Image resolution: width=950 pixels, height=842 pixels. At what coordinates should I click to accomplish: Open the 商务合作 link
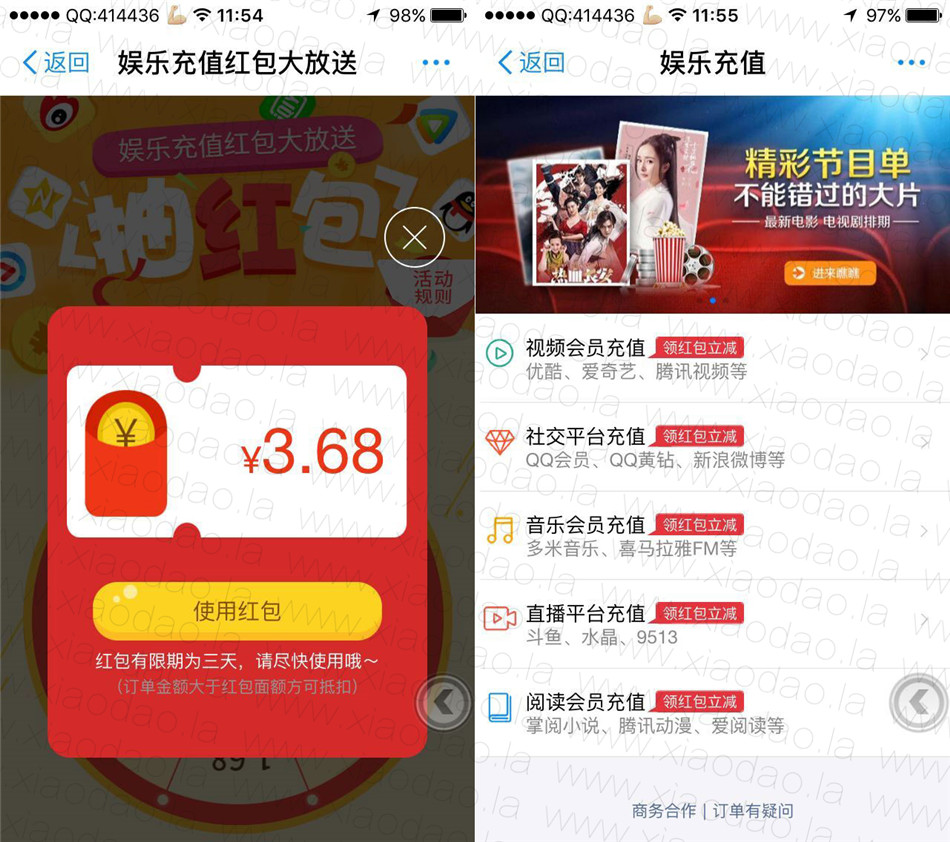pos(664,811)
